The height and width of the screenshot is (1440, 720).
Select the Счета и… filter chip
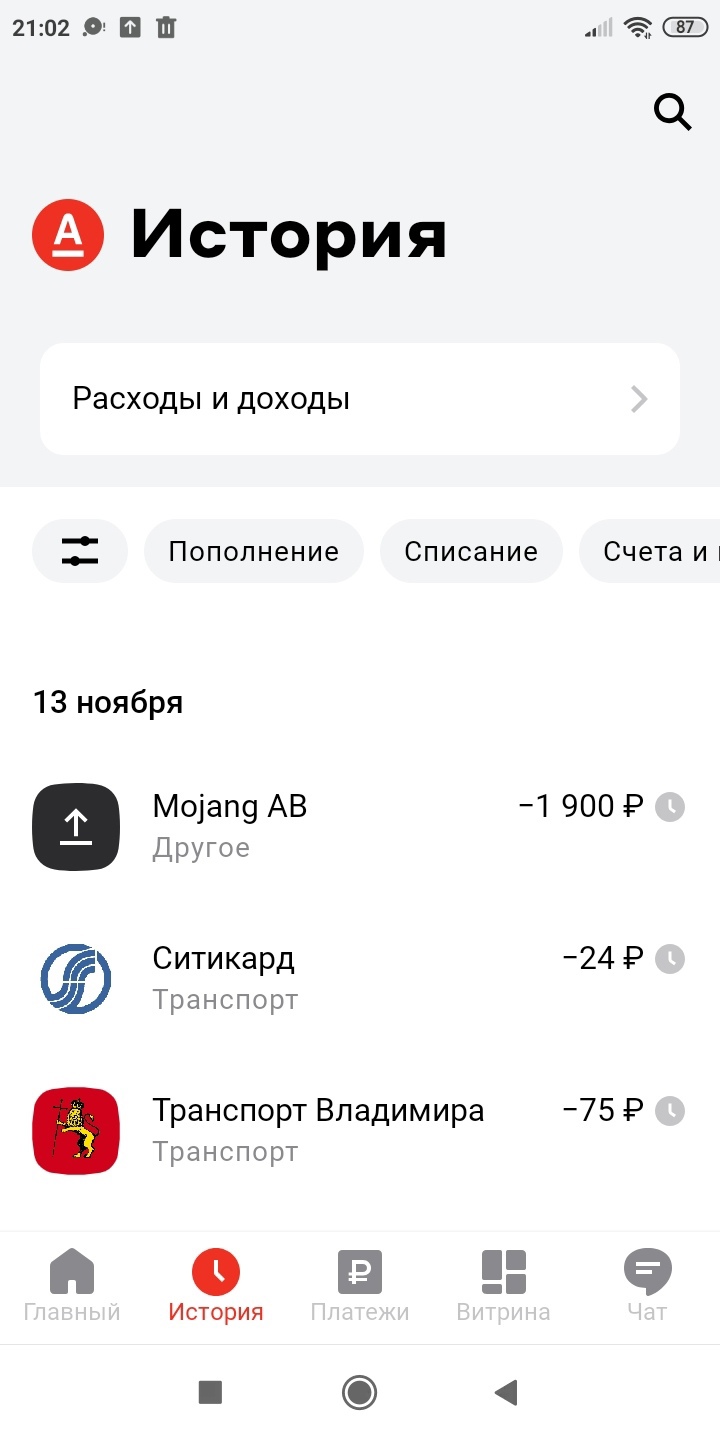[x=655, y=551]
